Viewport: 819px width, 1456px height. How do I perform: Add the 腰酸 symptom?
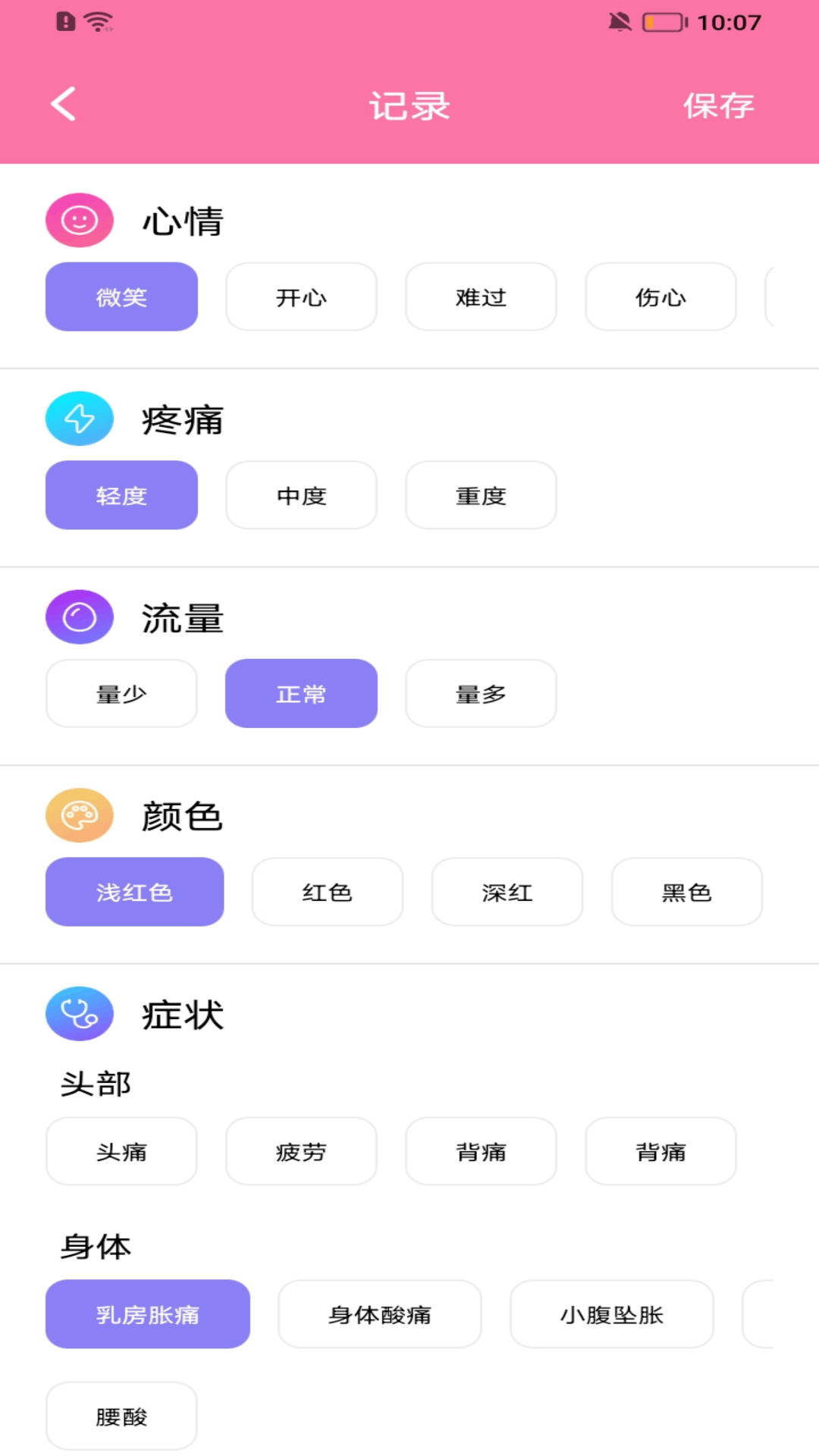(x=121, y=1416)
